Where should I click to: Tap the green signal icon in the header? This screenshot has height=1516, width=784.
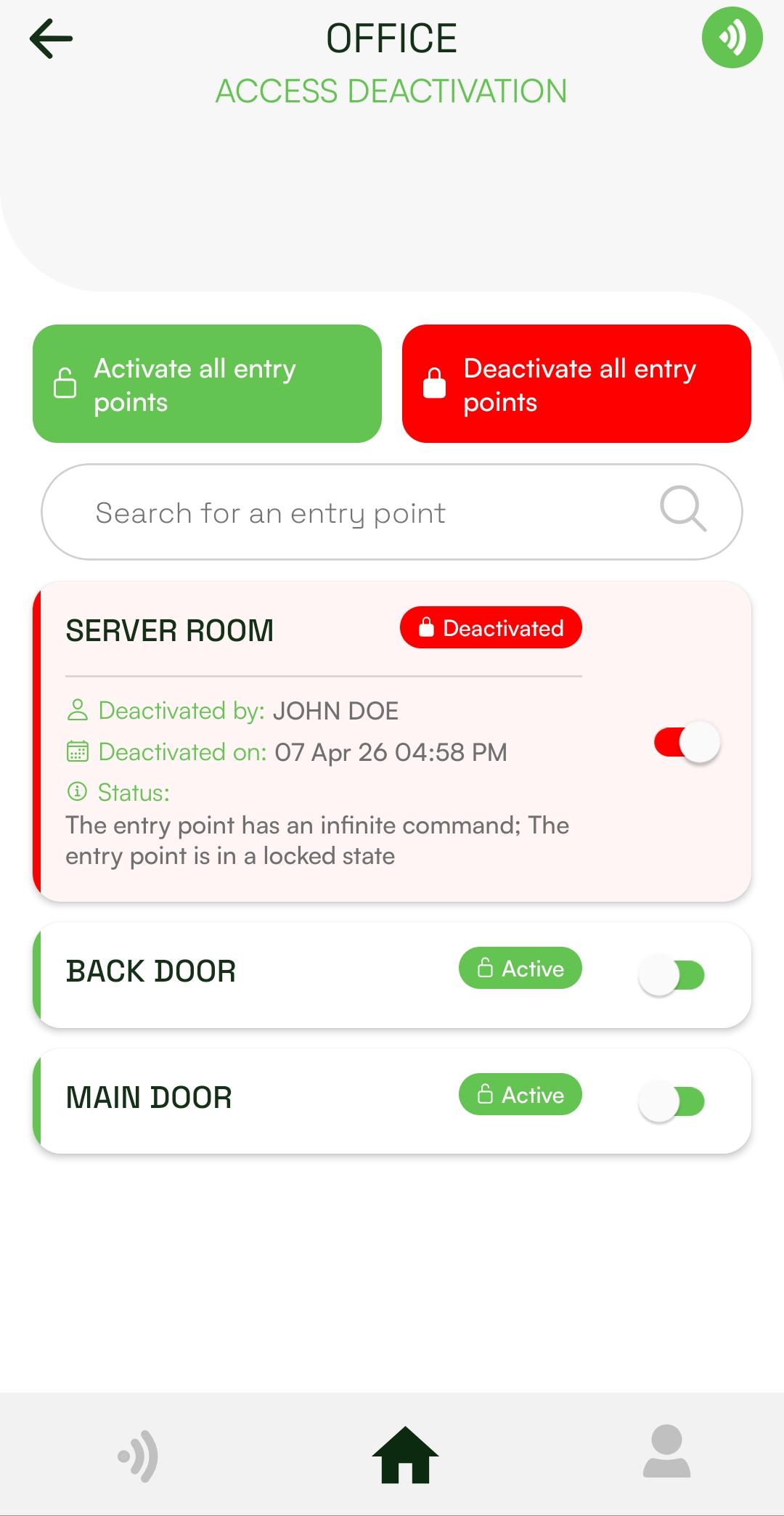point(732,38)
